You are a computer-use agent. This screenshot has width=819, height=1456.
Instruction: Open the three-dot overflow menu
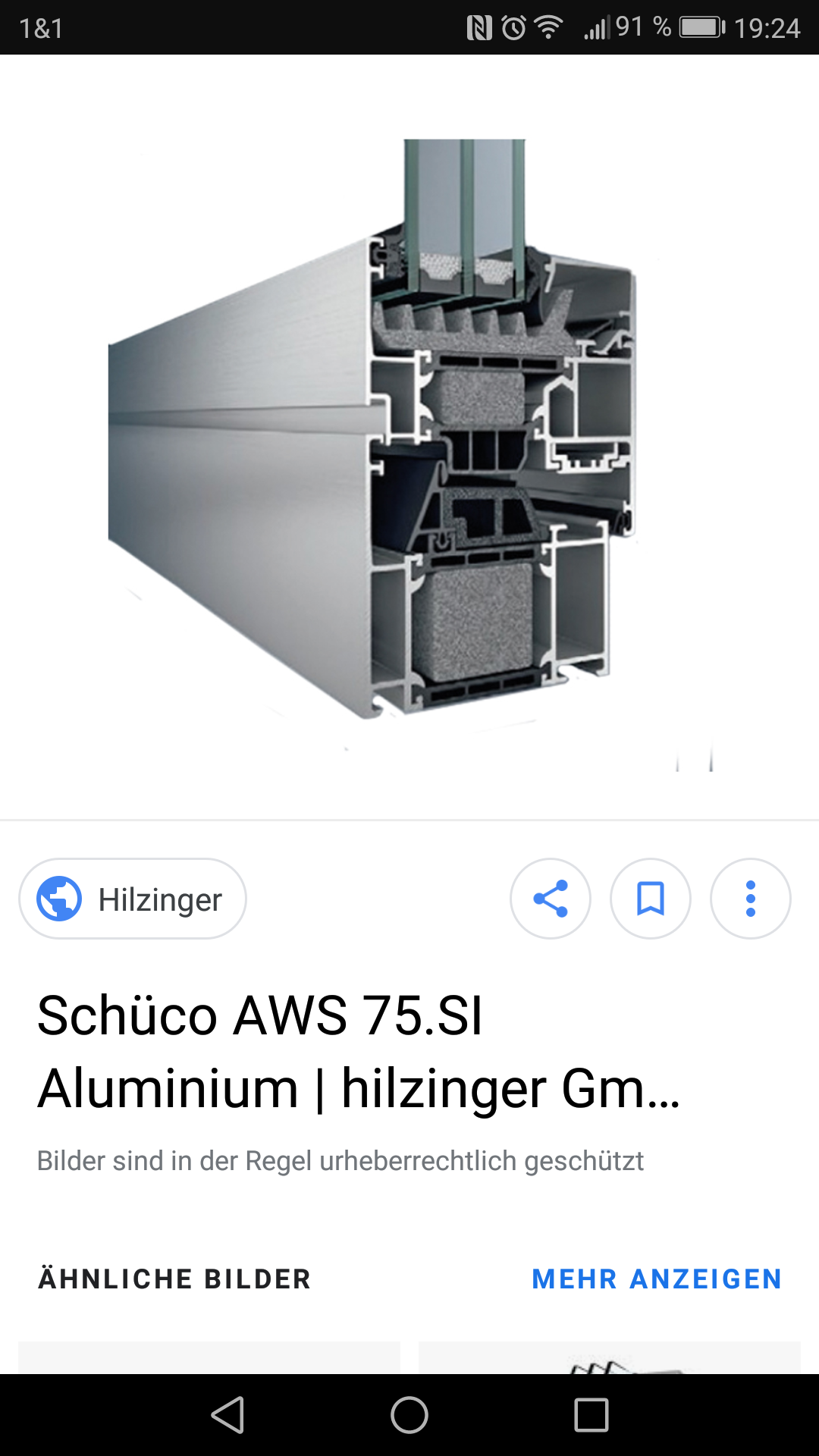pyautogui.click(x=751, y=899)
